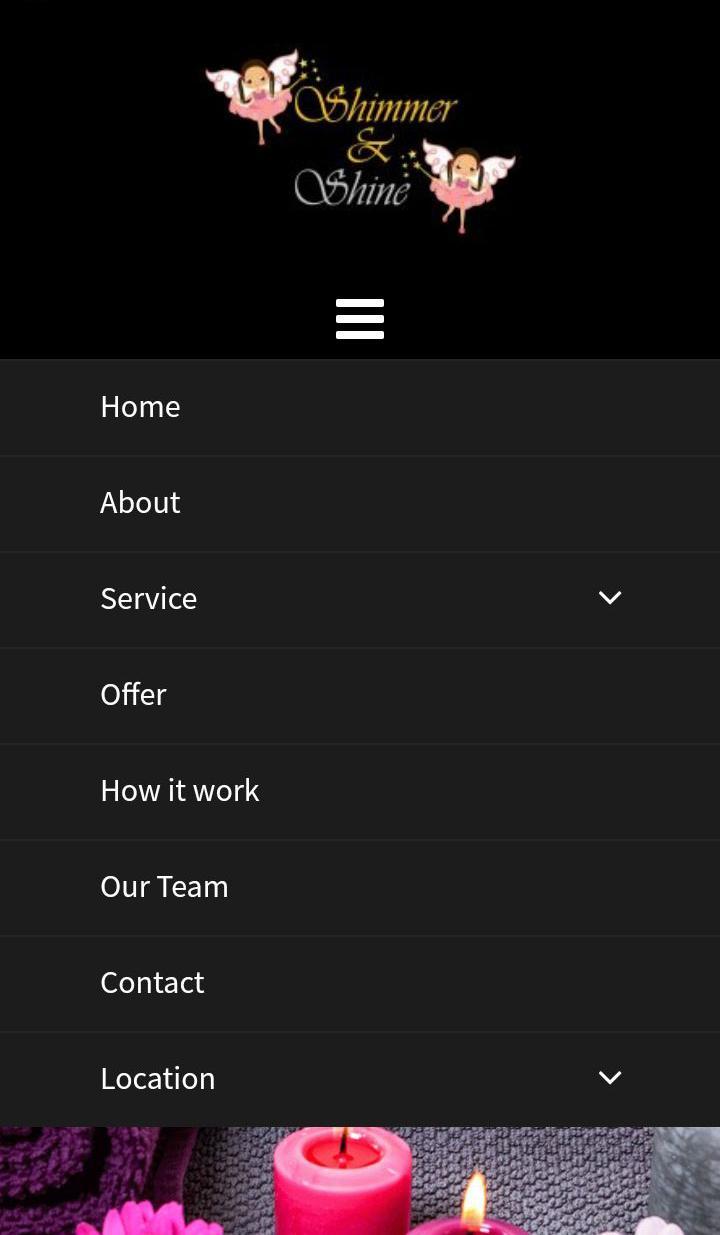Image resolution: width=720 pixels, height=1235 pixels.
Task: Open the Location page link
Action: tap(158, 1079)
